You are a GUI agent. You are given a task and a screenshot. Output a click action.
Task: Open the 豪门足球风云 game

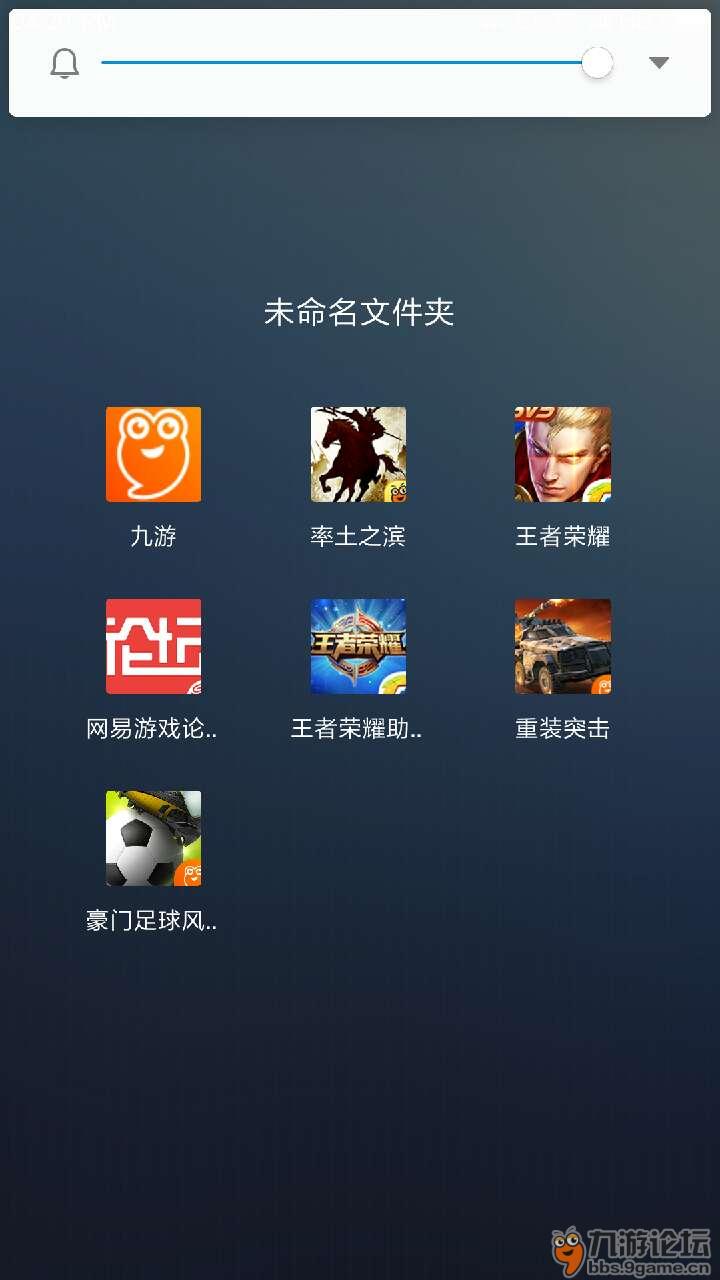click(153, 838)
